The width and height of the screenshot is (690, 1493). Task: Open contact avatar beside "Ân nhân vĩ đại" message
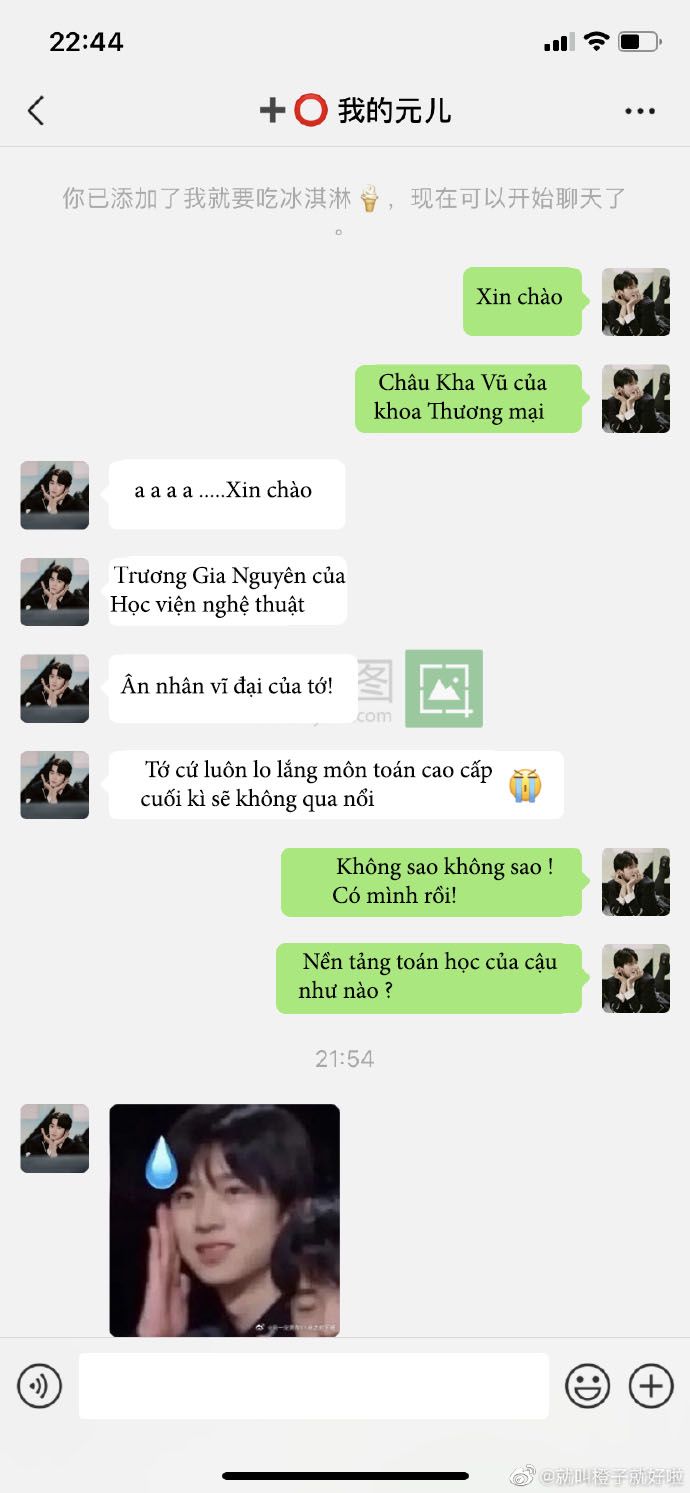(55, 688)
